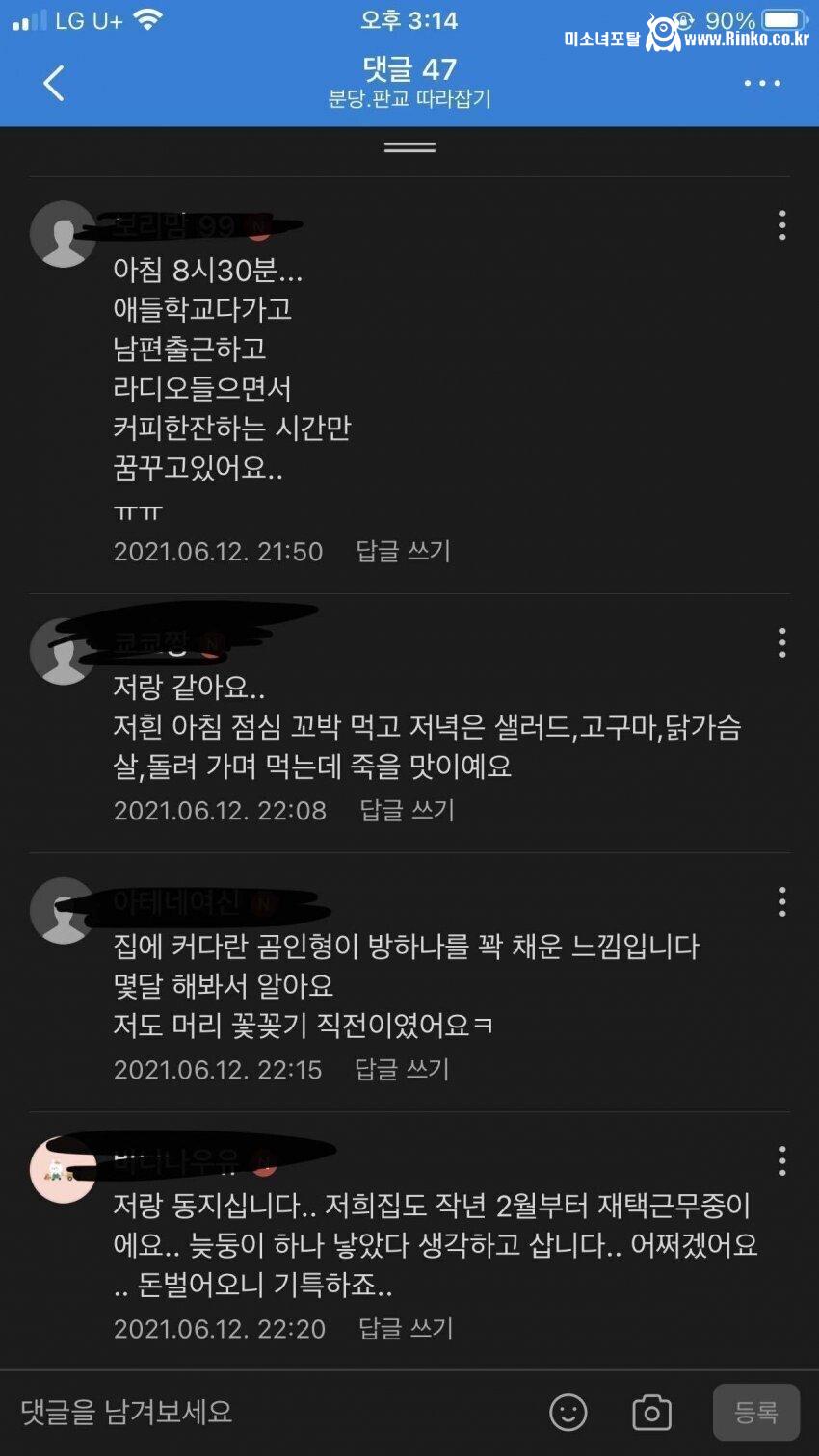The width and height of the screenshot is (819, 1456).
Task: Submit comment with the 등록 button
Action: 755,1413
